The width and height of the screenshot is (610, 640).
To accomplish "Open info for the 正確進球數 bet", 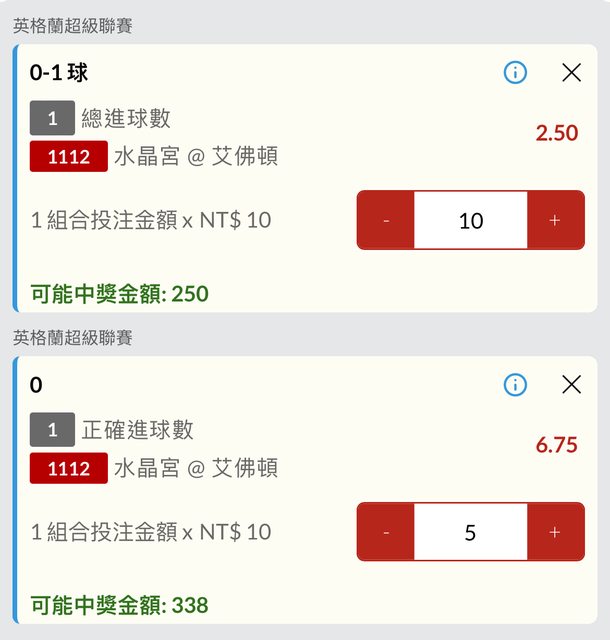I will (x=515, y=384).
